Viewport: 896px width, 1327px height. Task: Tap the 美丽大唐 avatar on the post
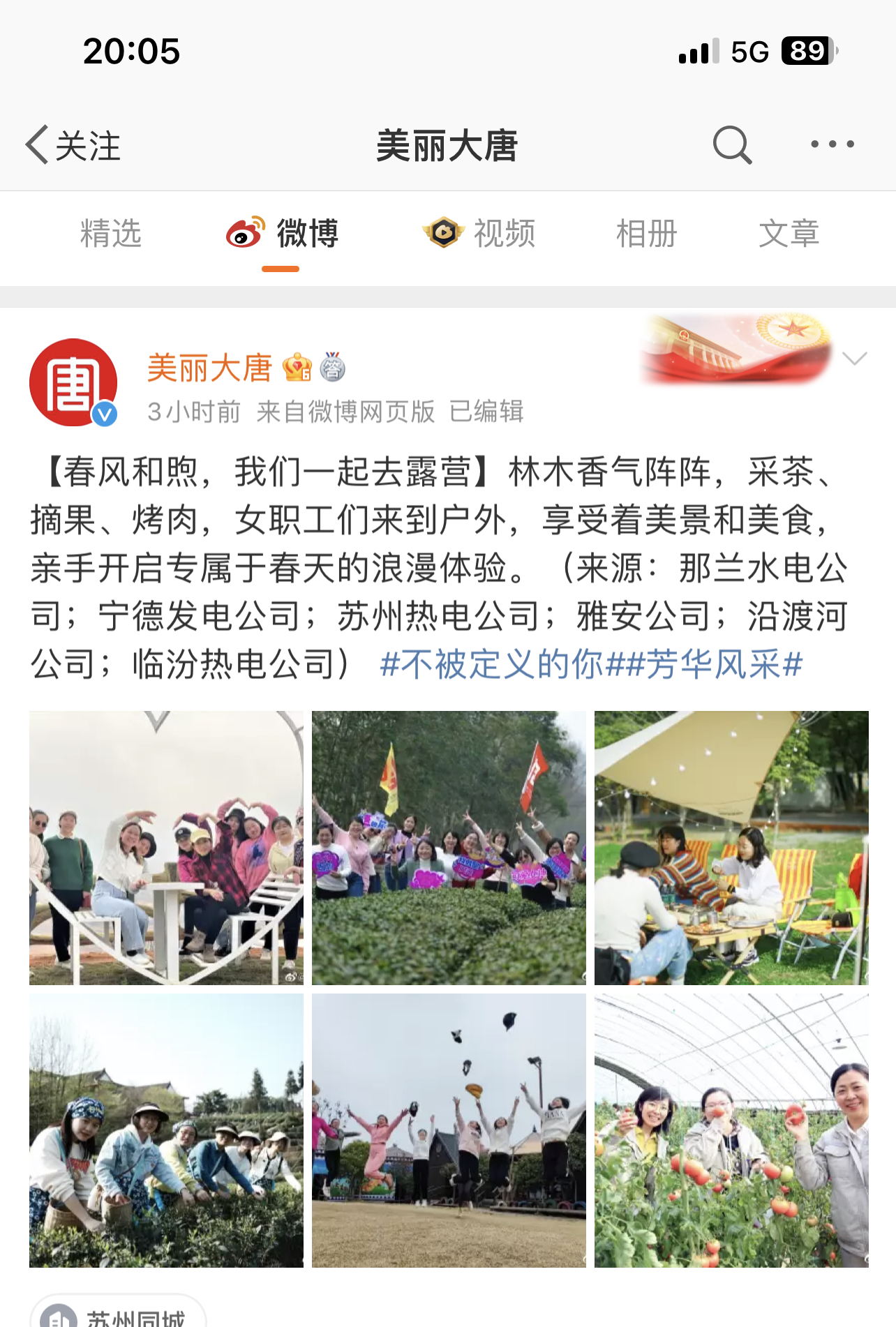[x=73, y=382]
